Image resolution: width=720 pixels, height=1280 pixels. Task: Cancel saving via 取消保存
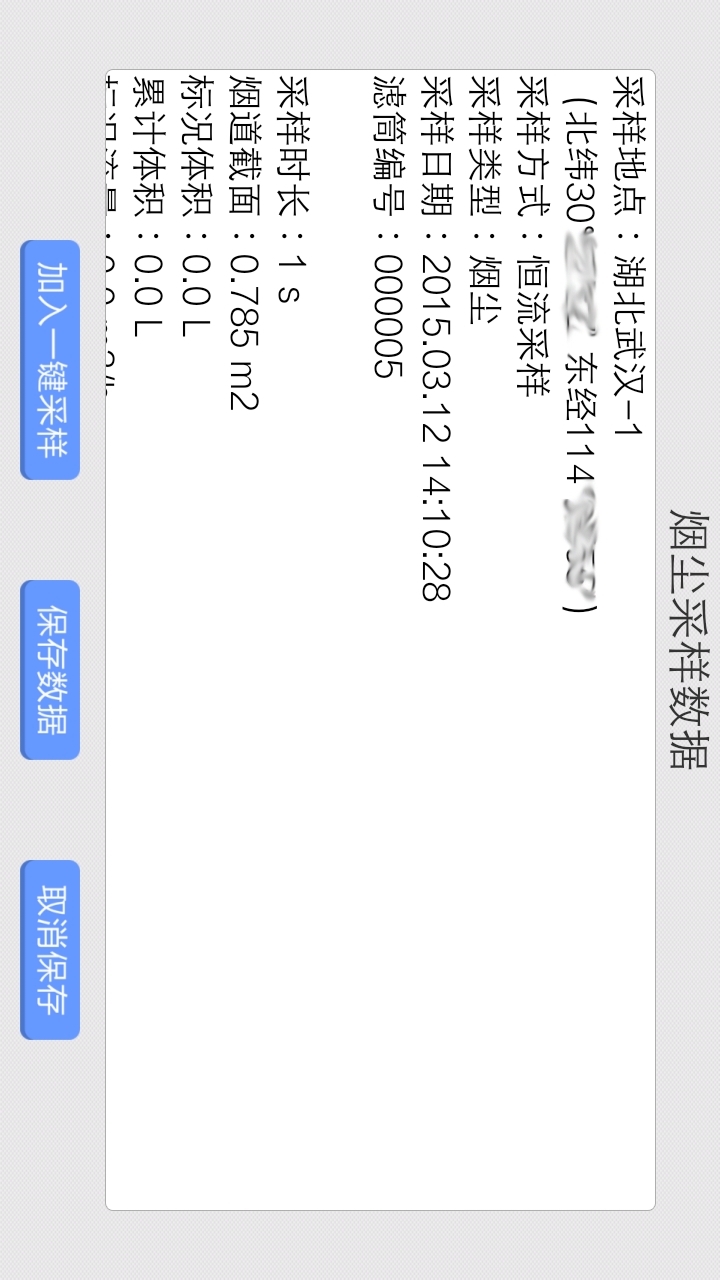pos(50,950)
